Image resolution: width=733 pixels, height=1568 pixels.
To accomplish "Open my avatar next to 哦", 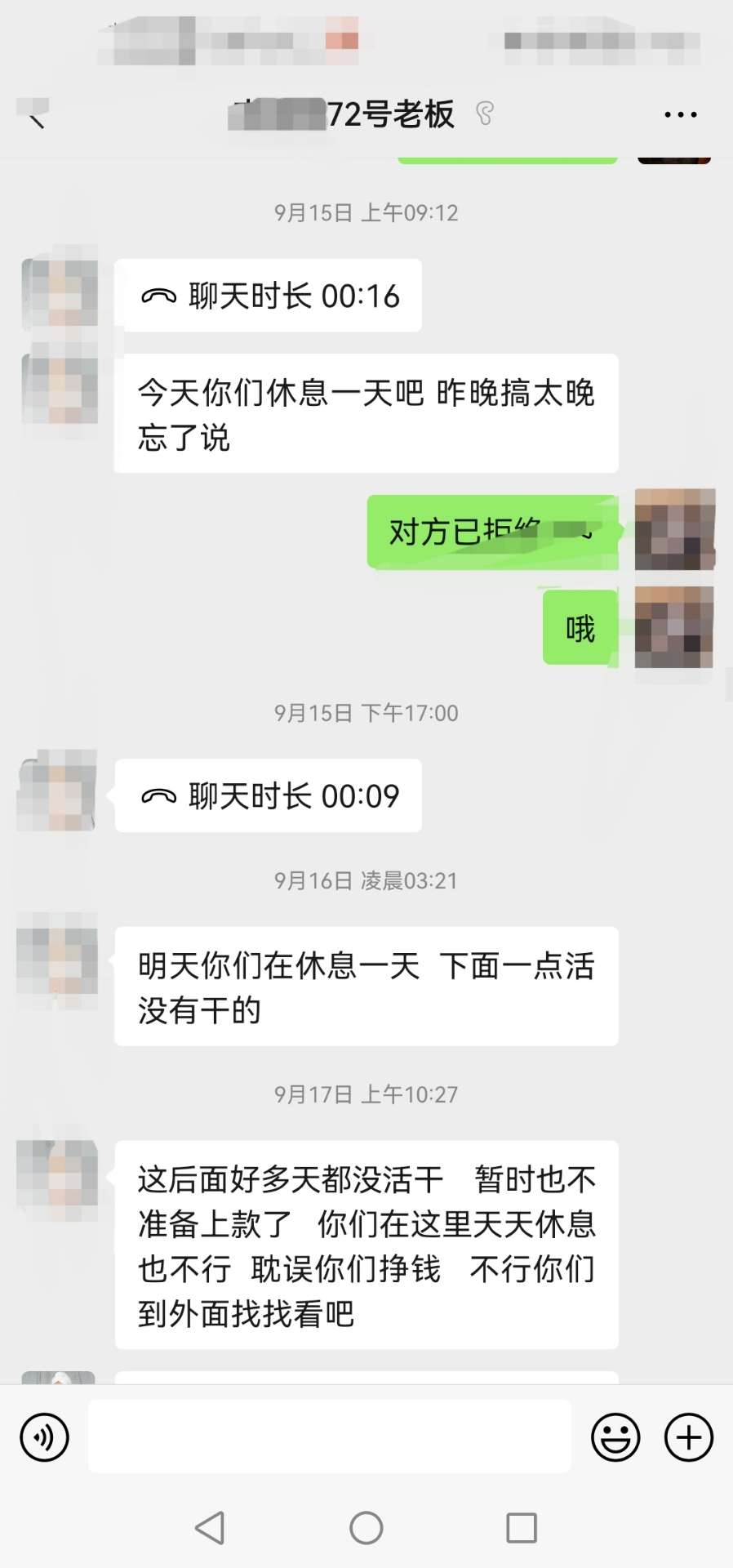I will point(674,627).
